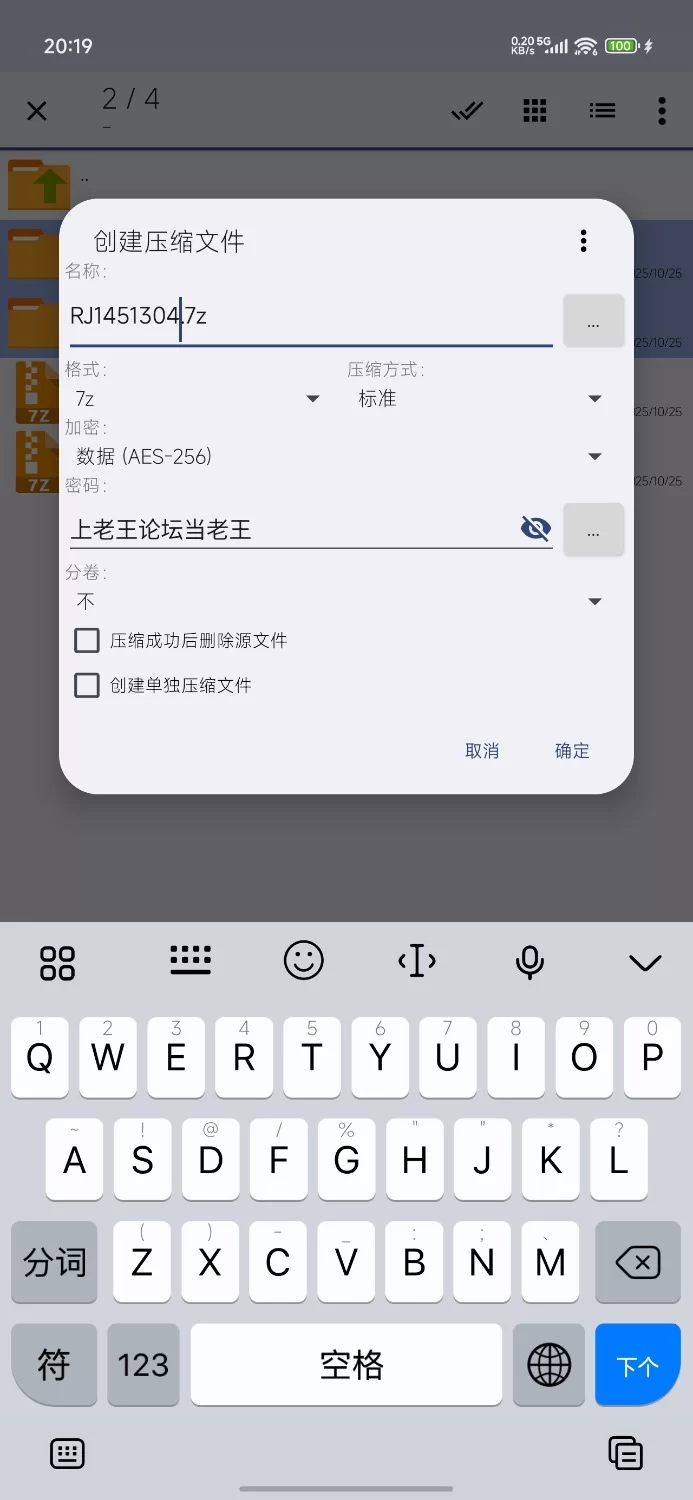Viewport: 693px width, 1500px height.
Task: Tap the ellipsis button next to password
Action: click(593, 530)
